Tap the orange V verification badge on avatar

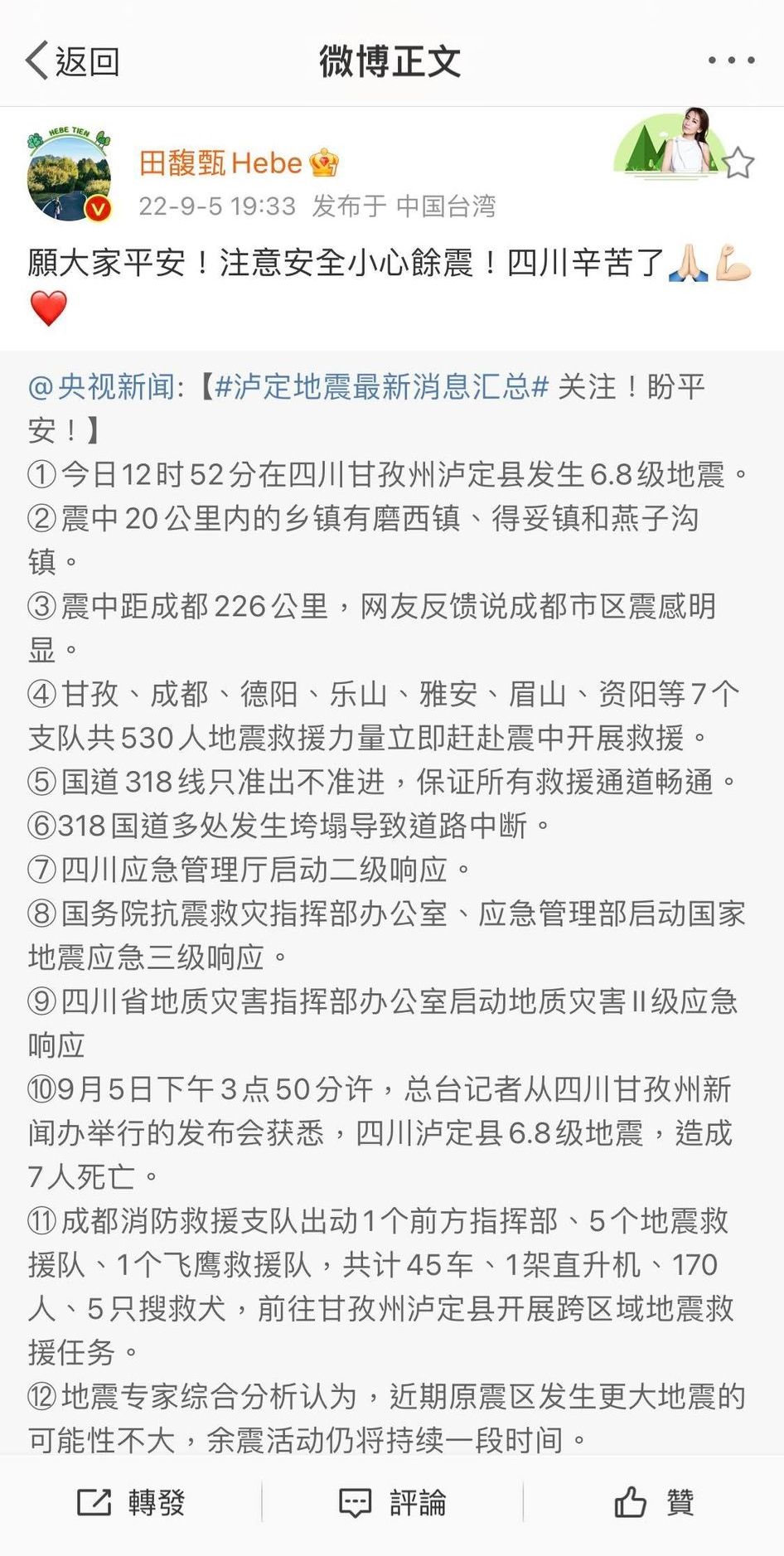click(x=98, y=210)
